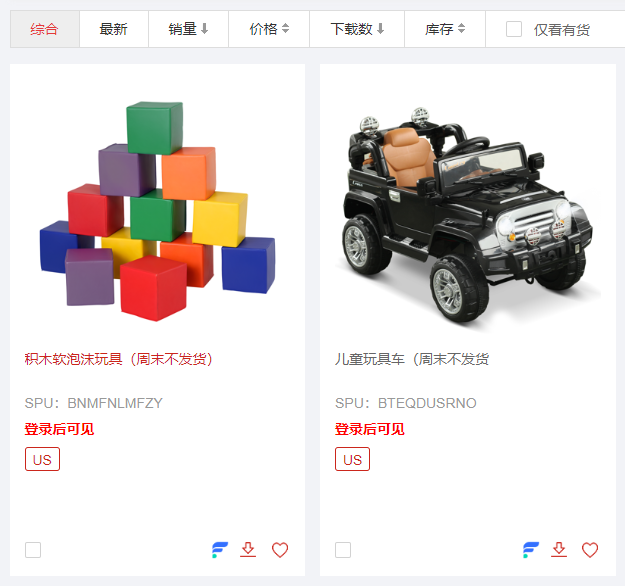This screenshot has height=586, width=625.
Task: Check the 仅看有货 box
Action: point(514,29)
